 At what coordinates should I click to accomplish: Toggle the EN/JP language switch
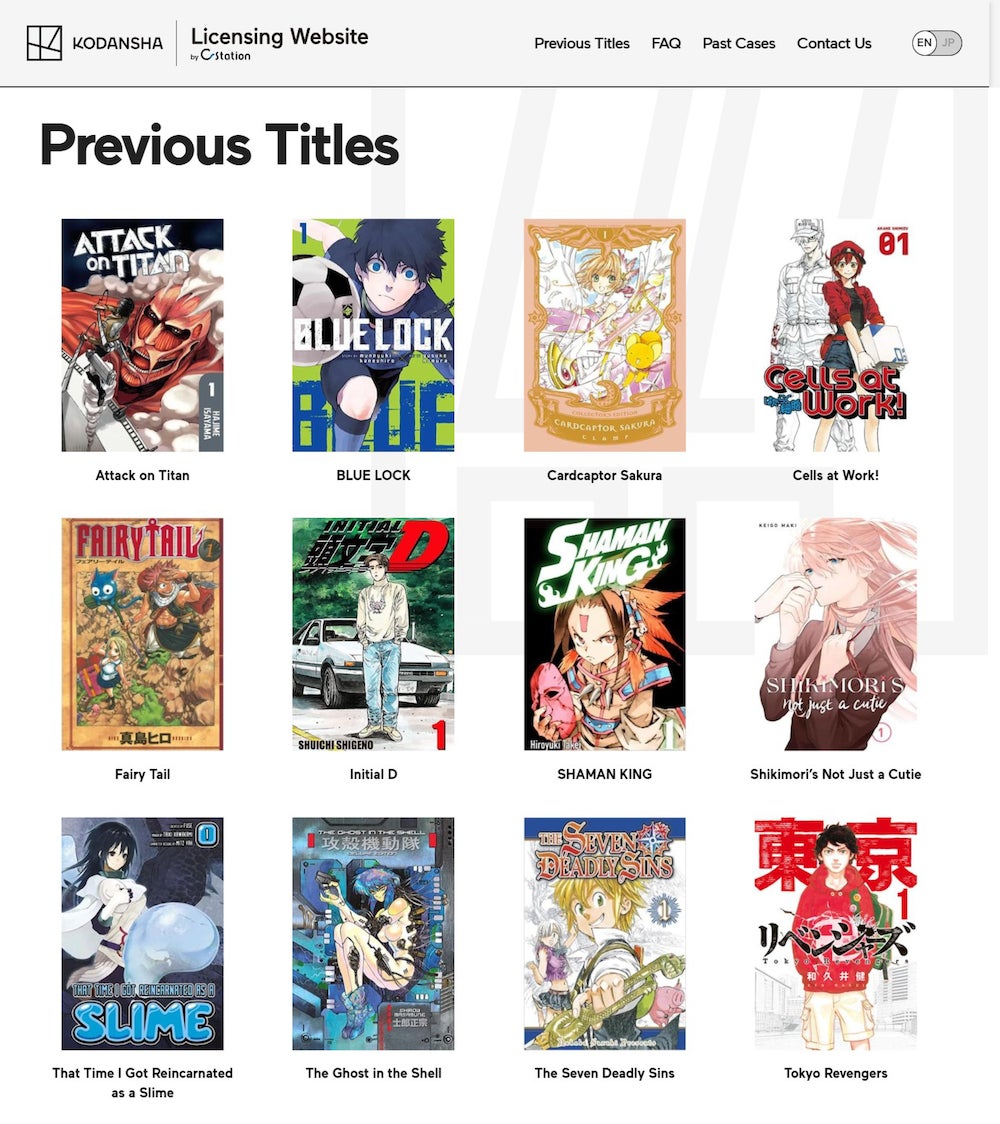[937, 43]
